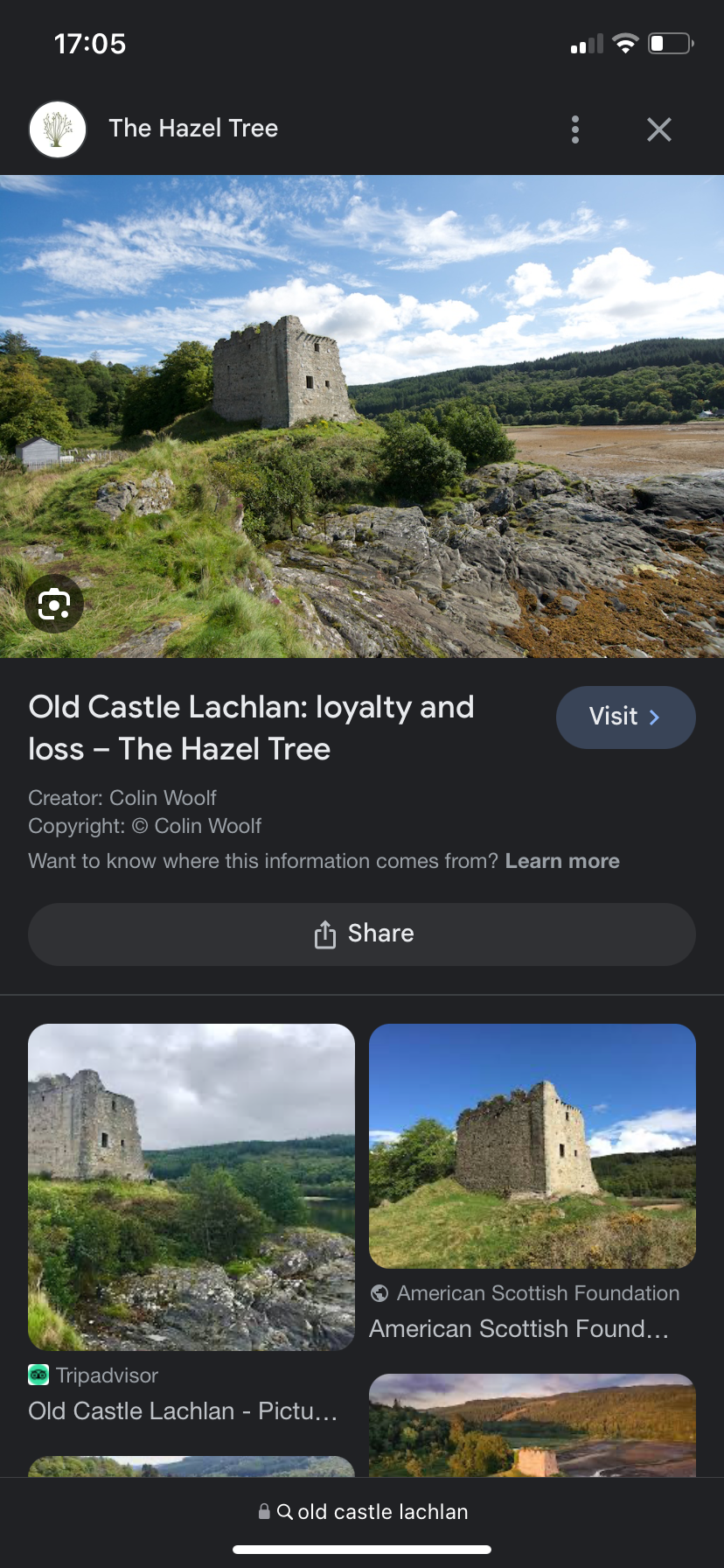
Task: Close the image viewer
Action: (658, 129)
